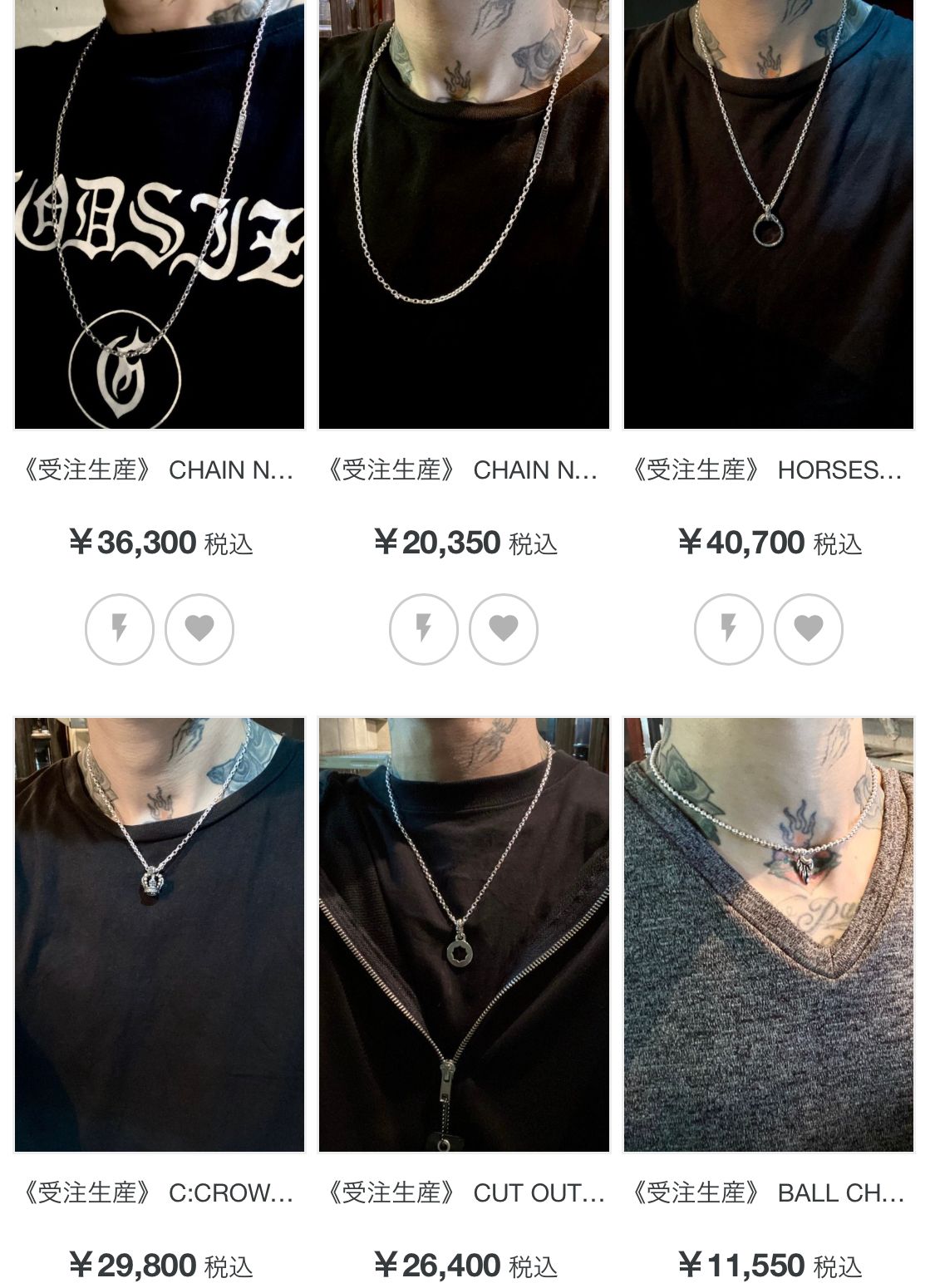Like the ¥40,700 horseshoe necklace
Screen dimensions: 935x1288
[x=809, y=629]
